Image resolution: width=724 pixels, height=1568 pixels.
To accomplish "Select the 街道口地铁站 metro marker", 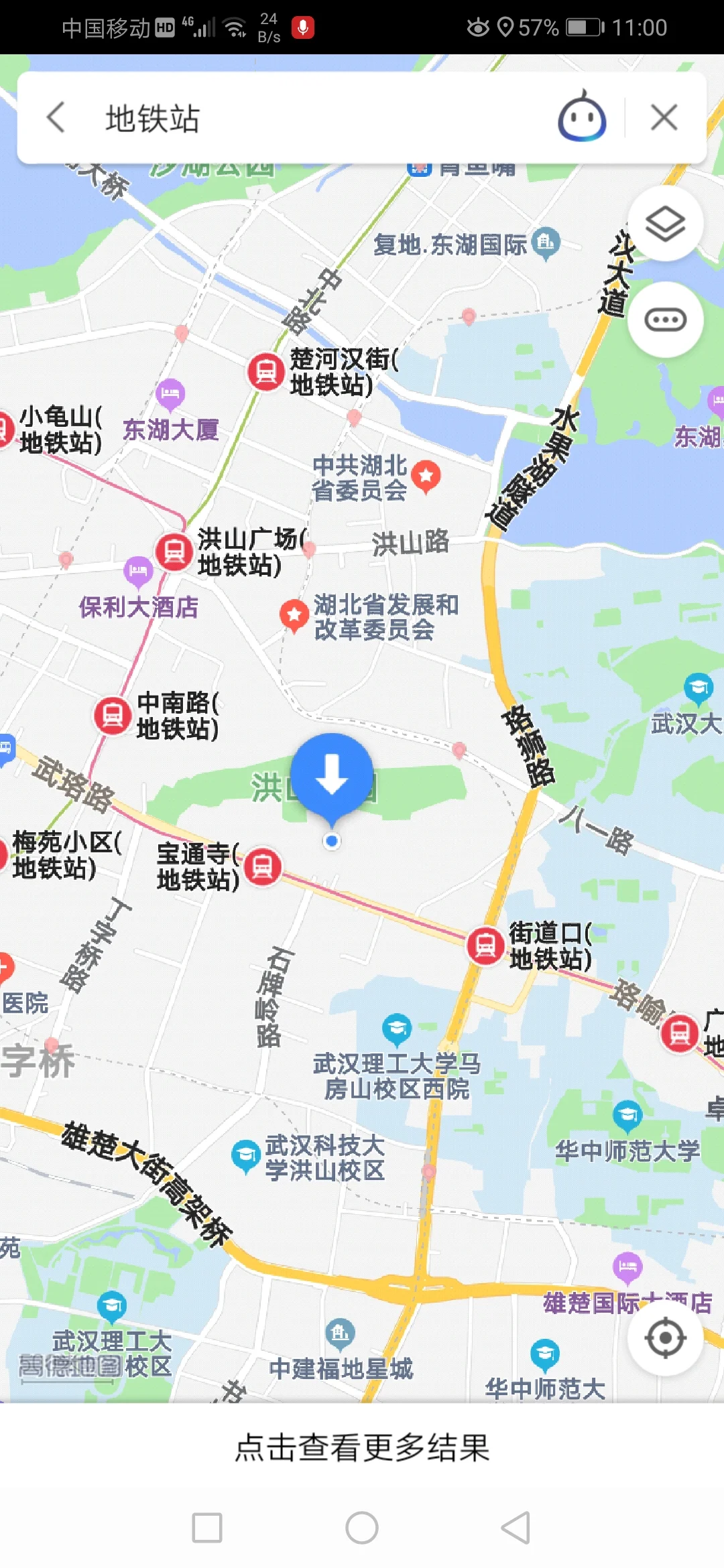I will coord(485,946).
